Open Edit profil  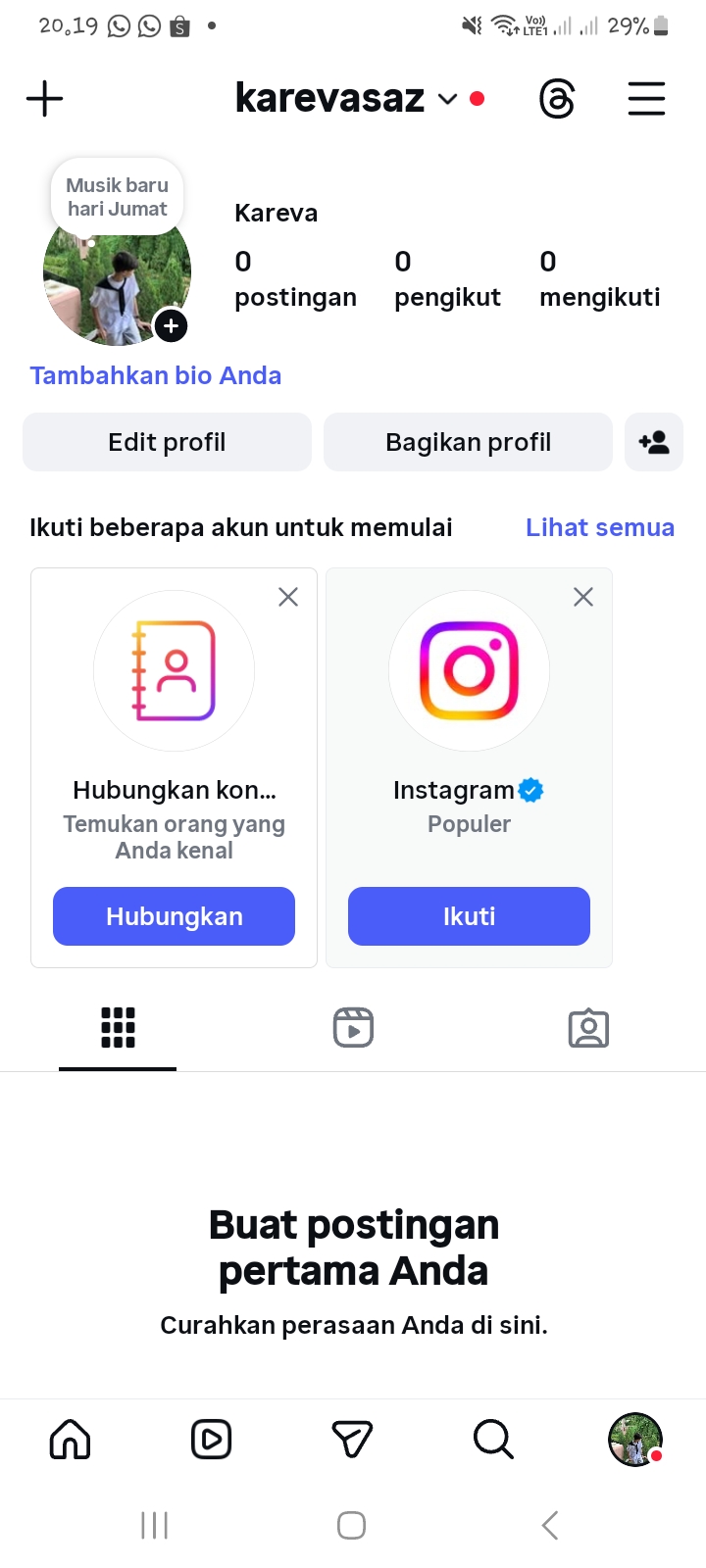(x=167, y=442)
